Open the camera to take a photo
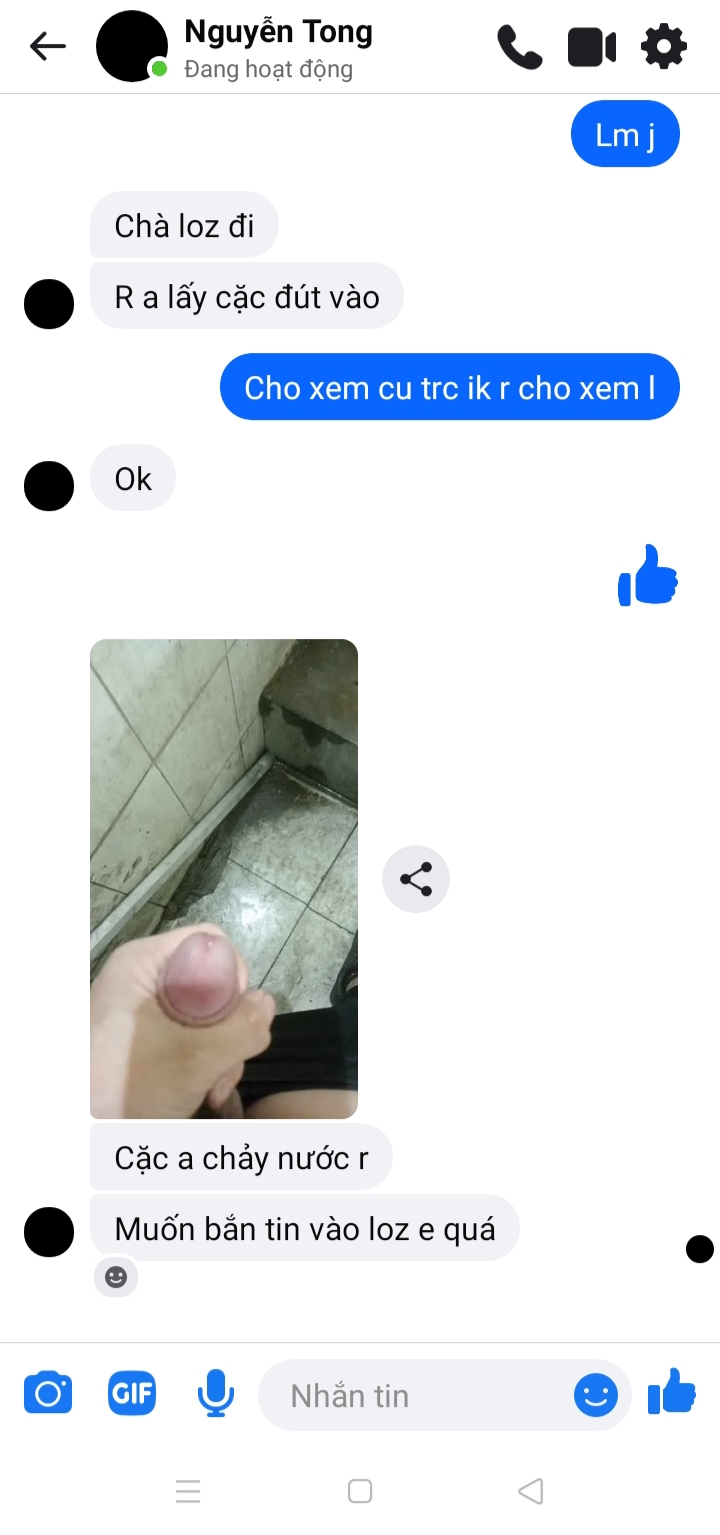The width and height of the screenshot is (720, 1535). [x=48, y=1394]
